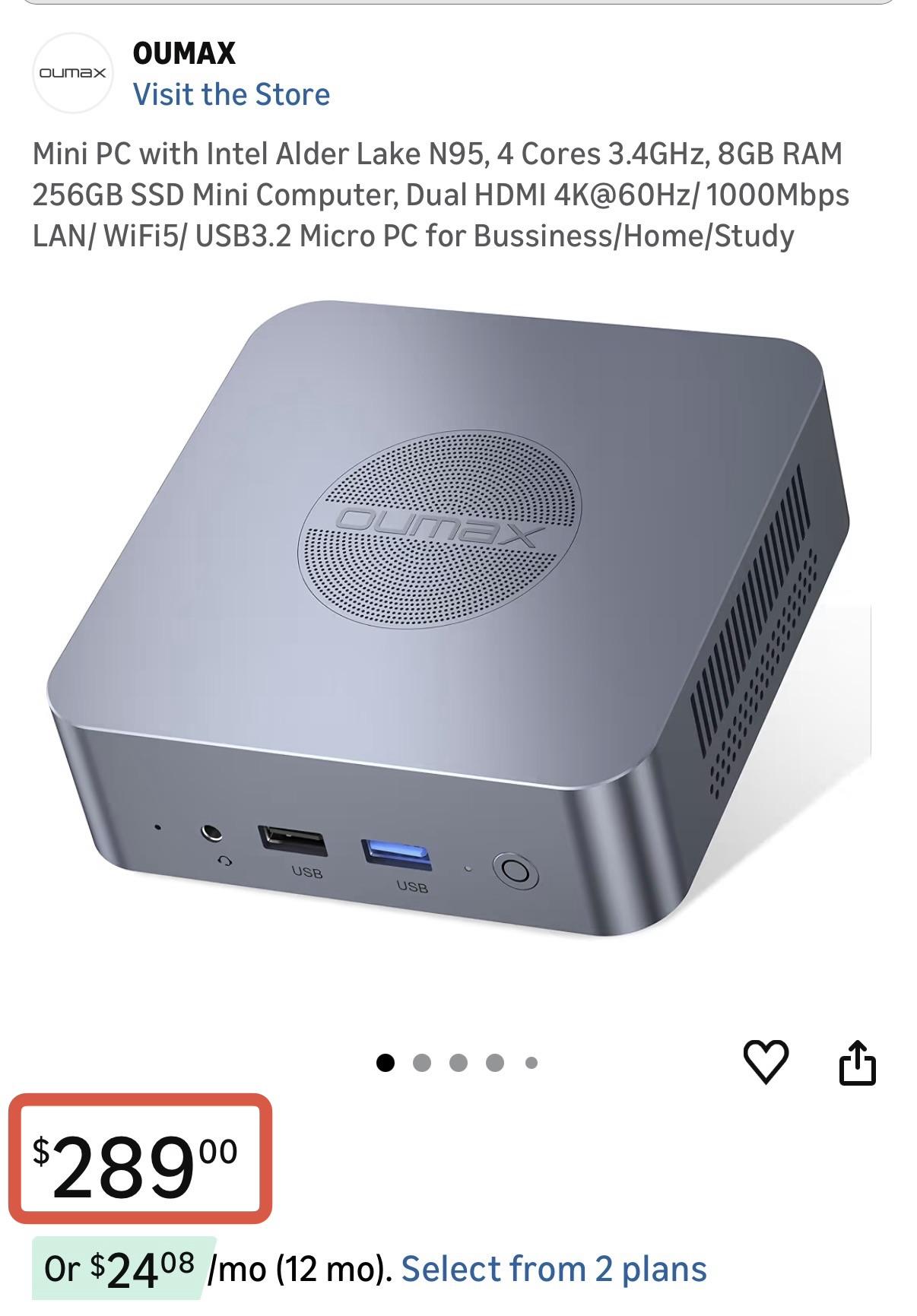Share this mini PC listing
This screenshot has height=1316, width=917.
tap(857, 1062)
